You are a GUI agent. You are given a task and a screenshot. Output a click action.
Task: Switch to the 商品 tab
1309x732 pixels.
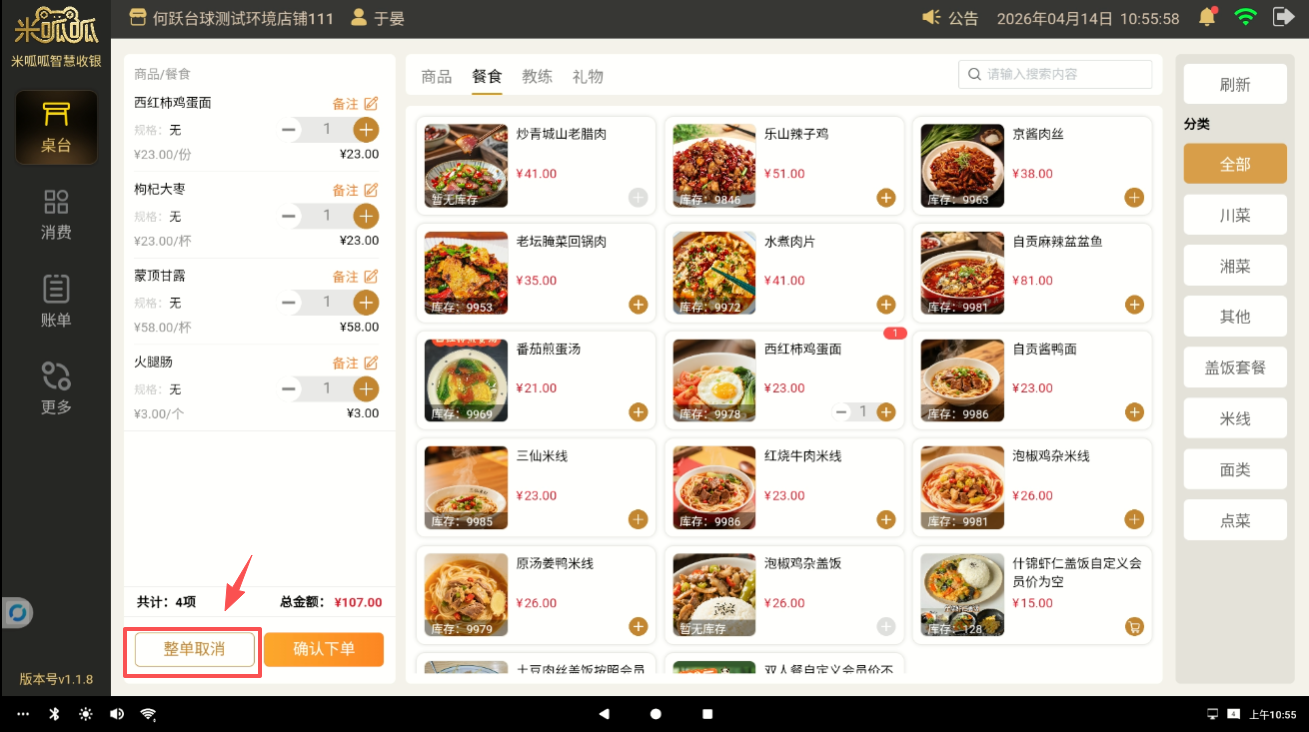tap(436, 77)
